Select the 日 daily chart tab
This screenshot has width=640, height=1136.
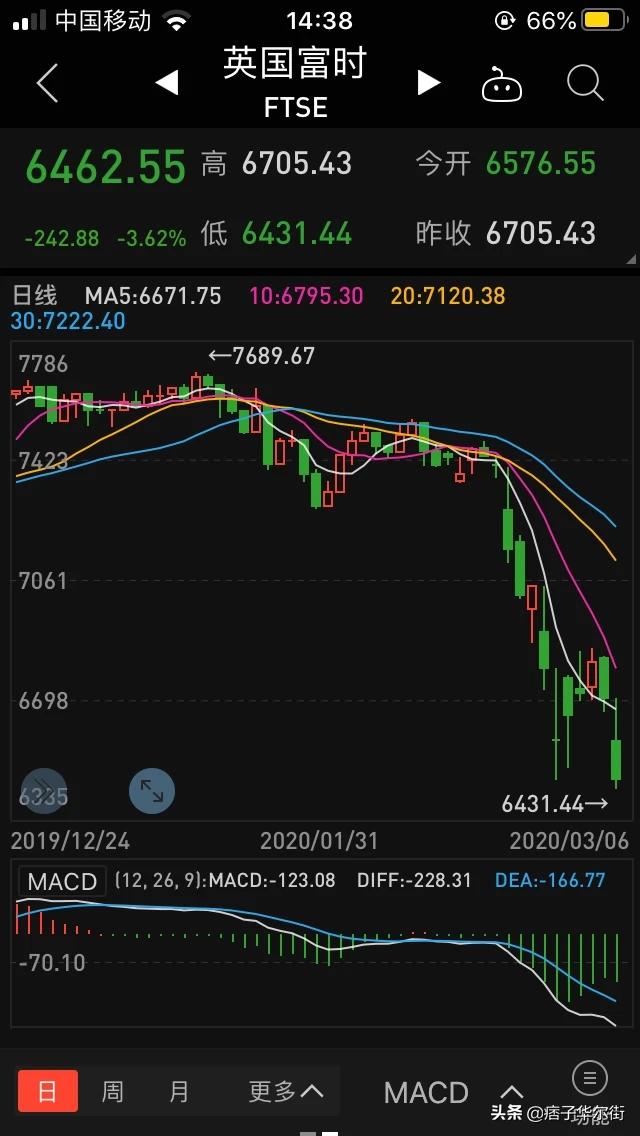click(x=47, y=1090)
